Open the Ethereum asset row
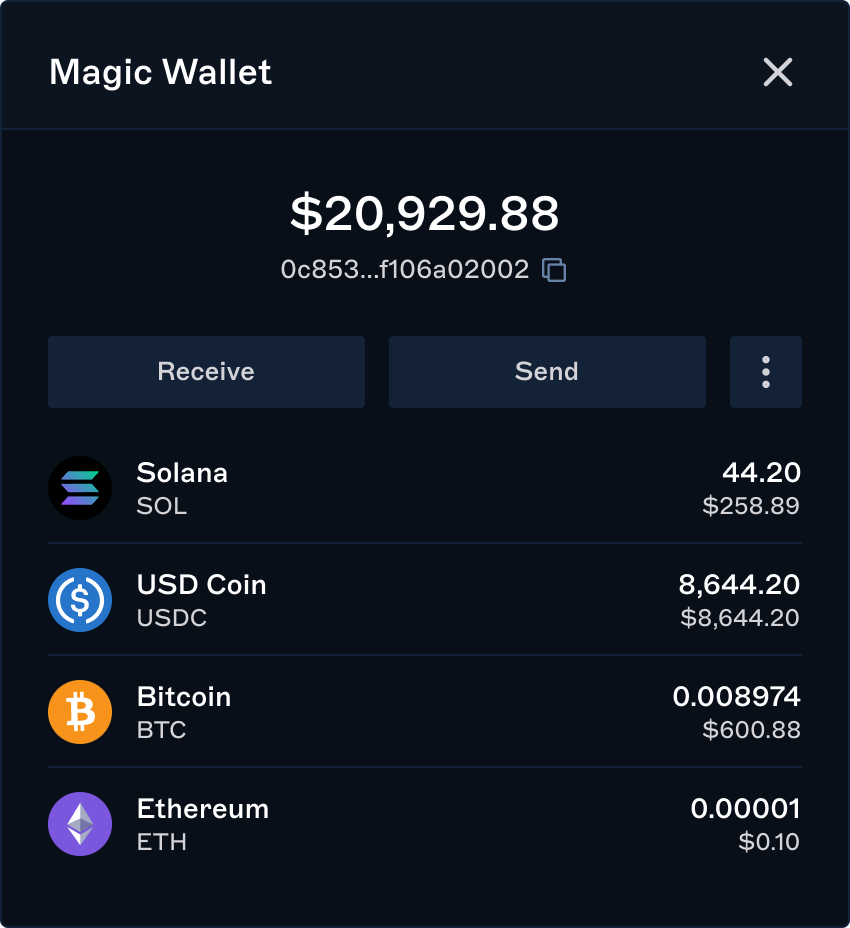 click(424, 824)
